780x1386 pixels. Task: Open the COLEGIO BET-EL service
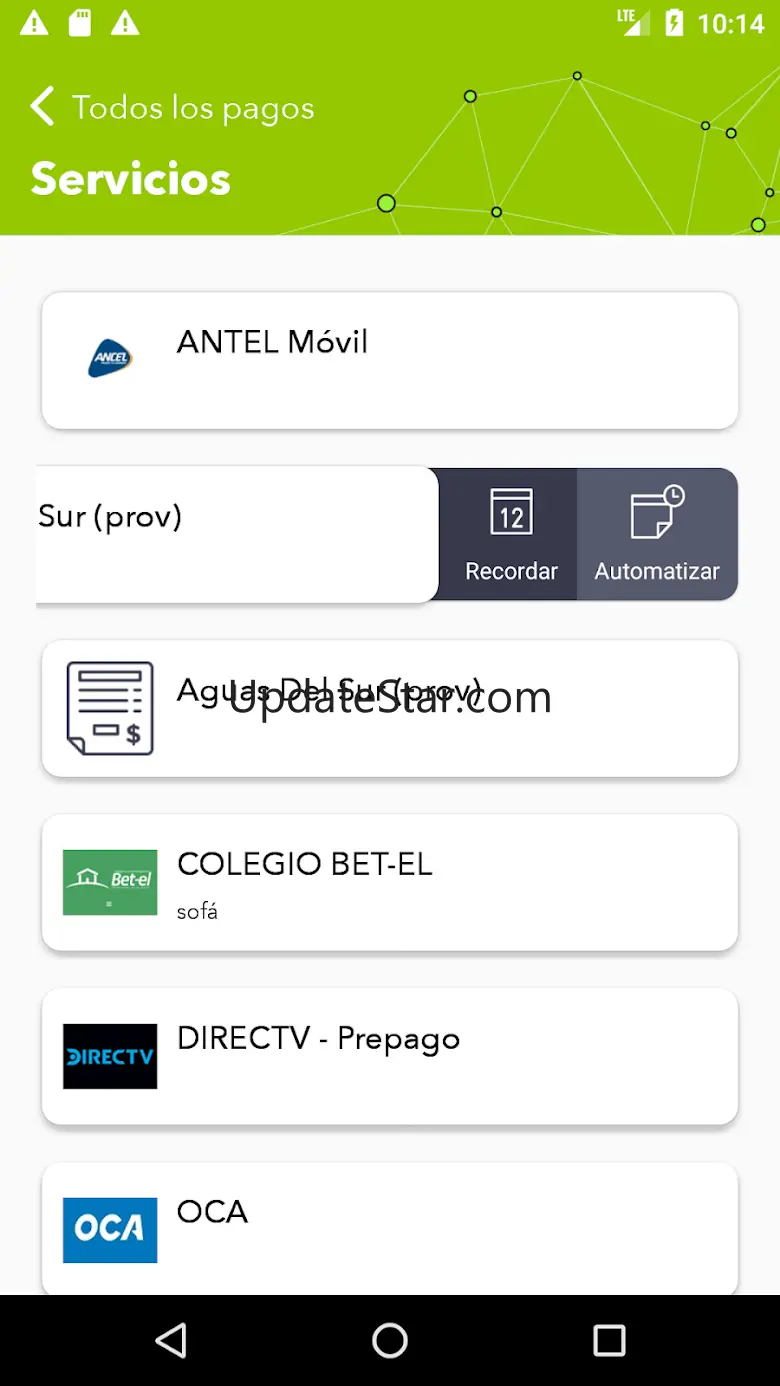[390, 882]
